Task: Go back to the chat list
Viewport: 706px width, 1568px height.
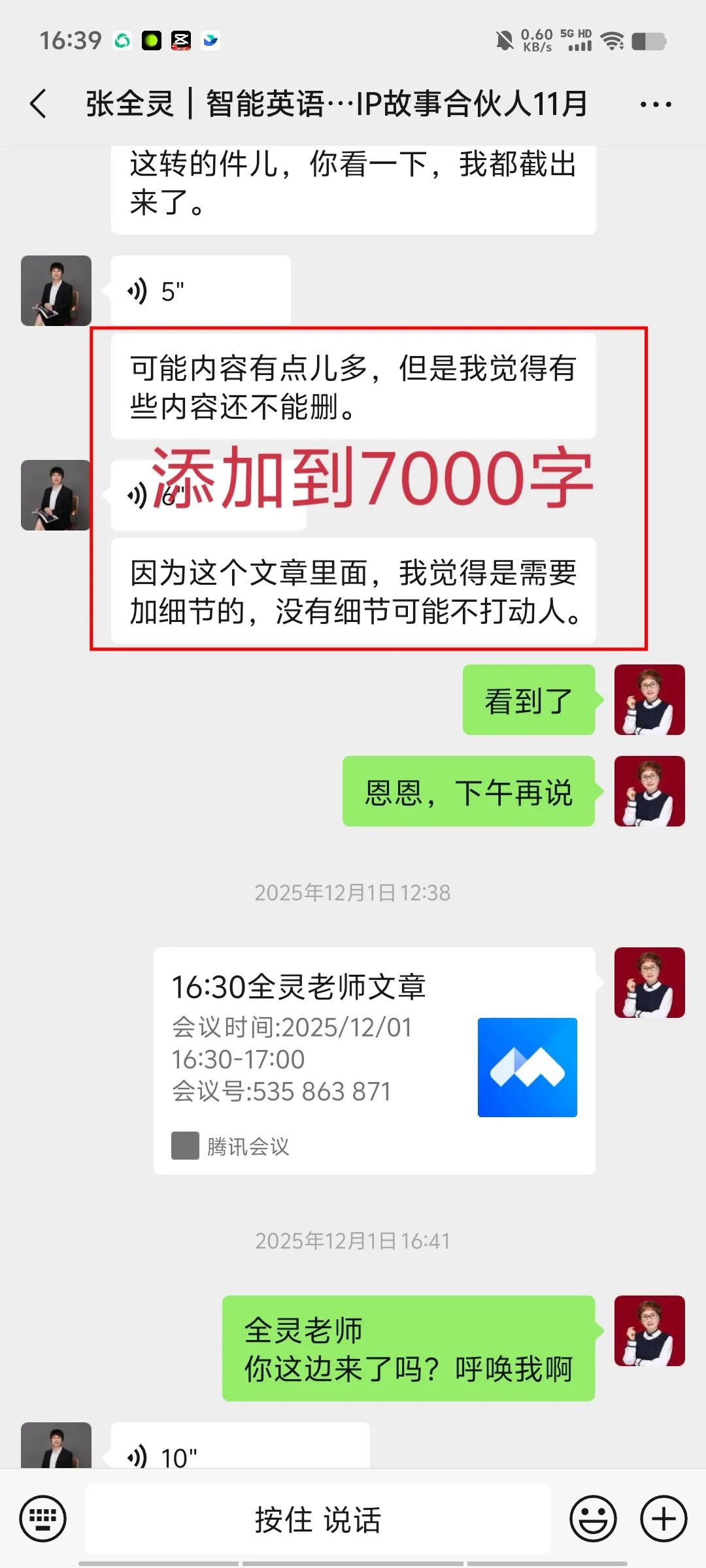Action: coord(39,105)
